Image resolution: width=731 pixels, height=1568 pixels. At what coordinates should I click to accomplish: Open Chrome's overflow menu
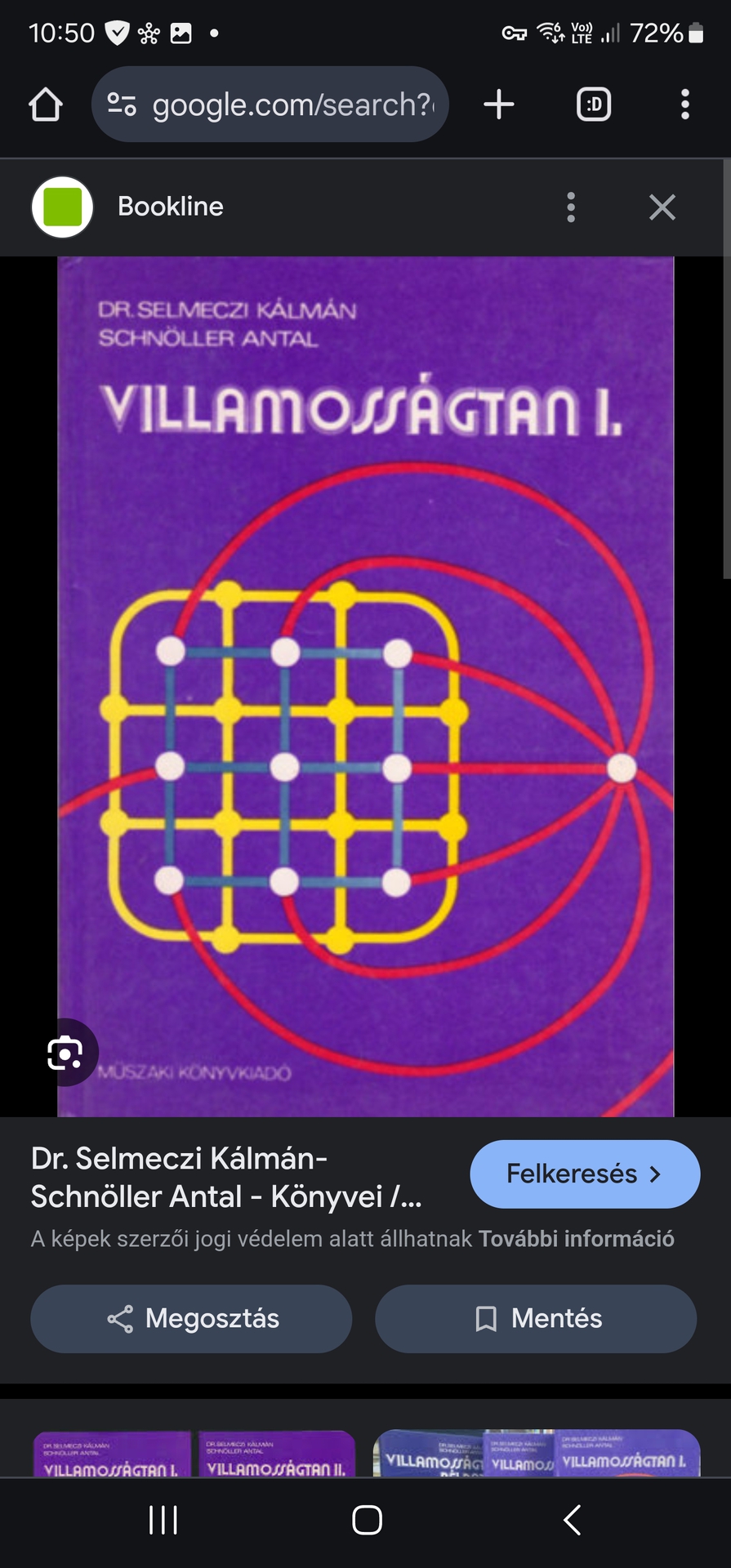coord(684,105)
